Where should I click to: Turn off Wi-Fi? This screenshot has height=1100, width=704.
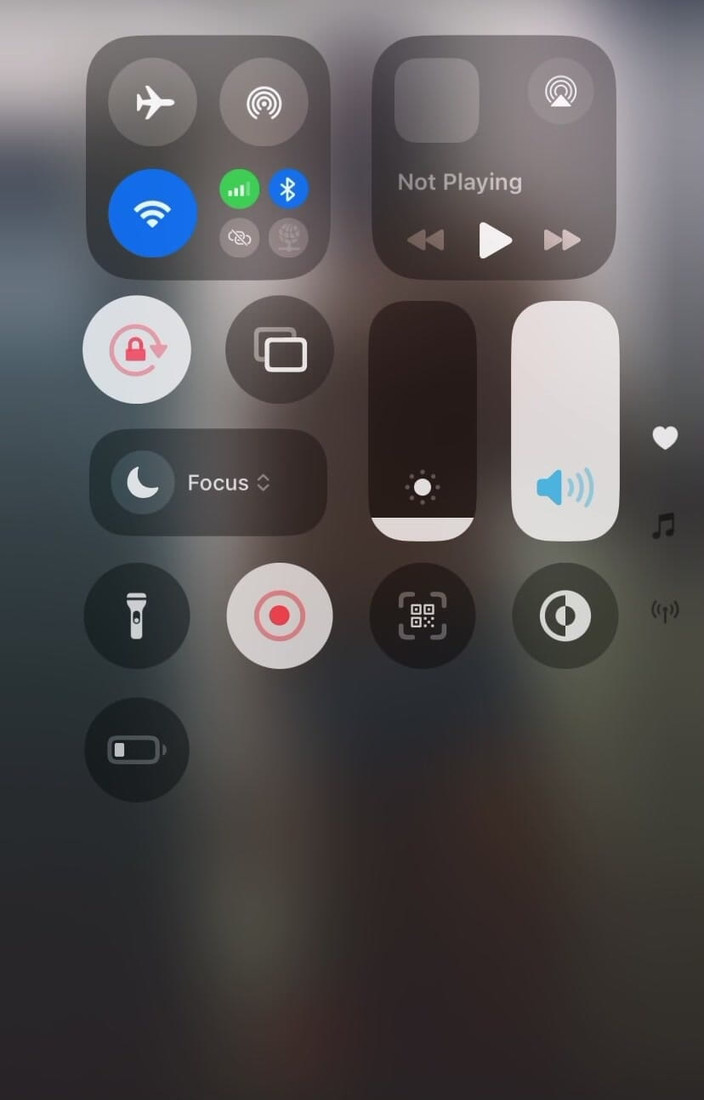tap(153, 213)
